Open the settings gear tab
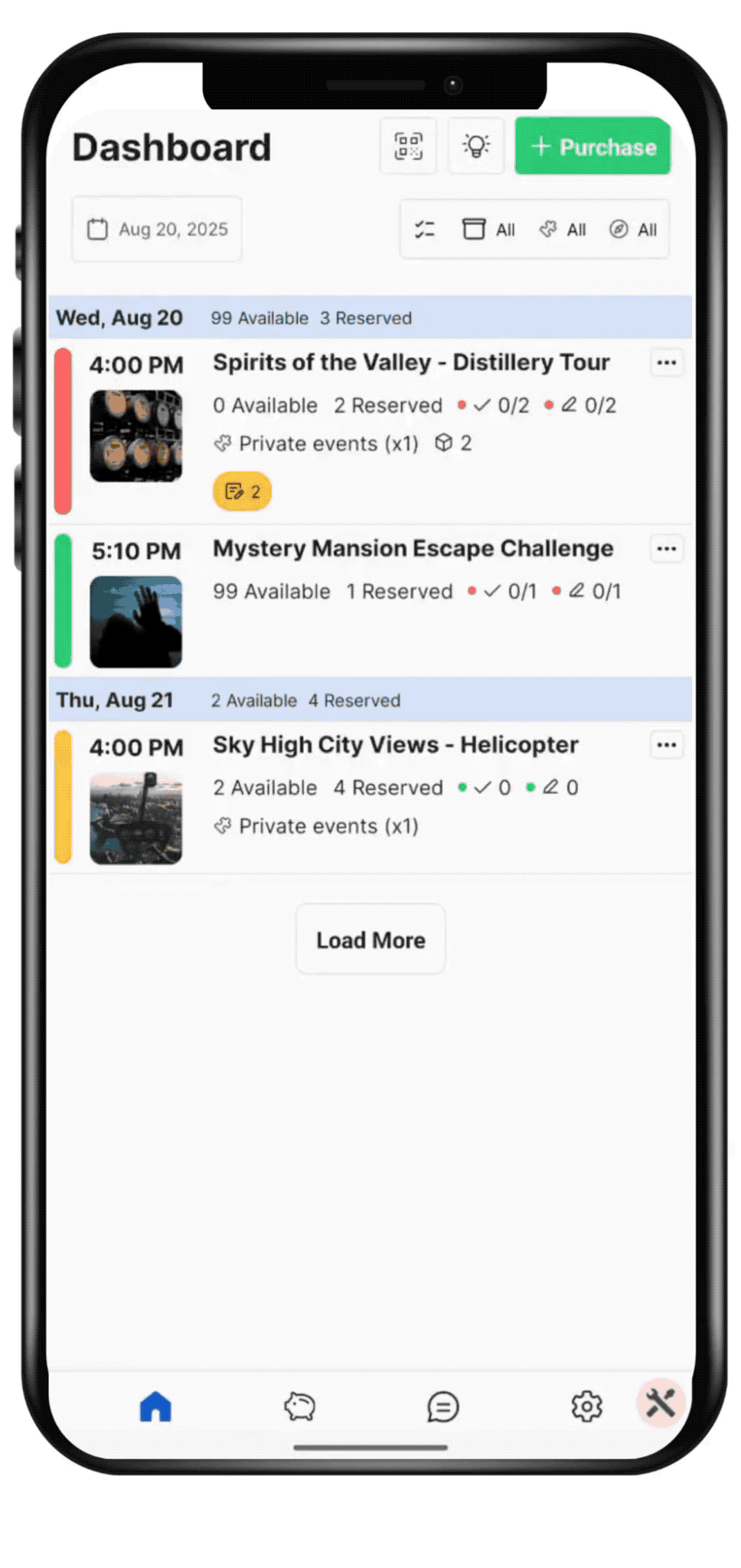 [586, 1406]
